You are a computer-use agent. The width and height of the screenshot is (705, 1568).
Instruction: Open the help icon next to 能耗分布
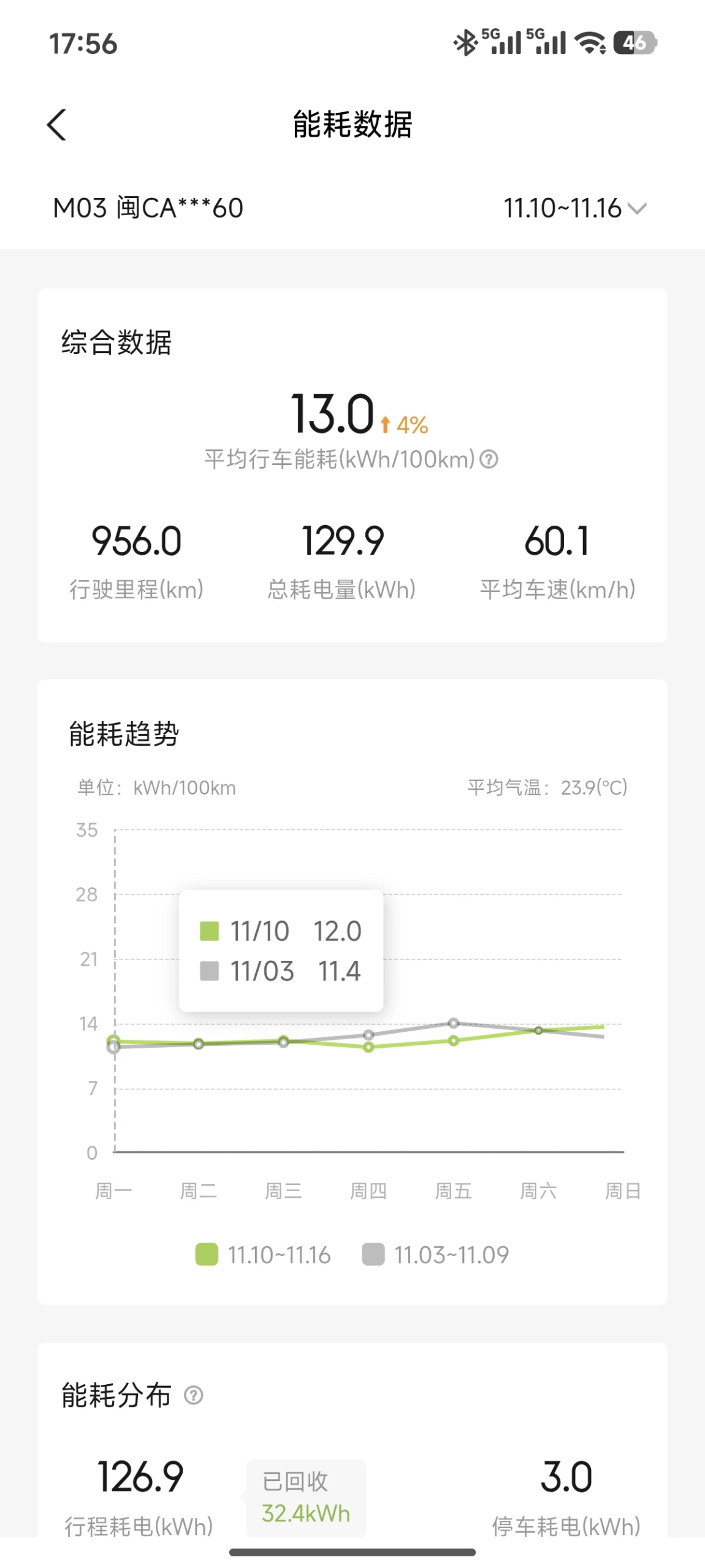point(194,1395)
